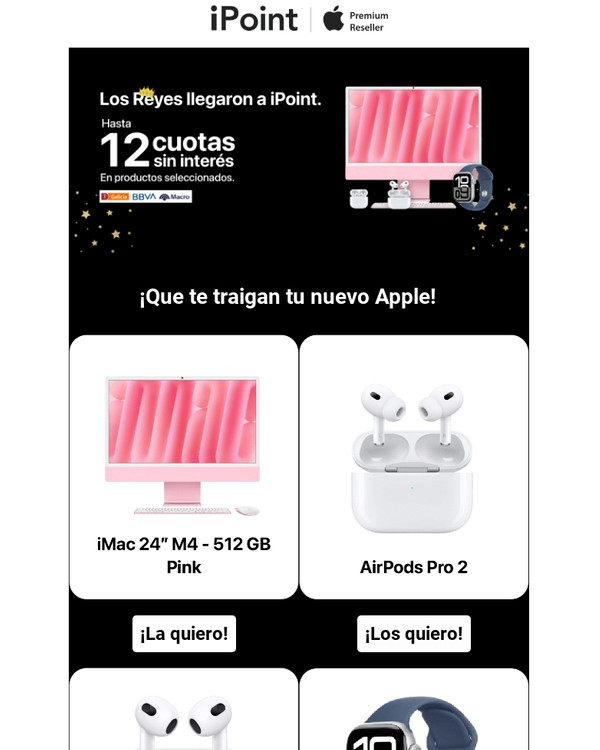Open the 12 cuotas sin interés banner
This screenshot has width=600, height=750.
(298, 160)
